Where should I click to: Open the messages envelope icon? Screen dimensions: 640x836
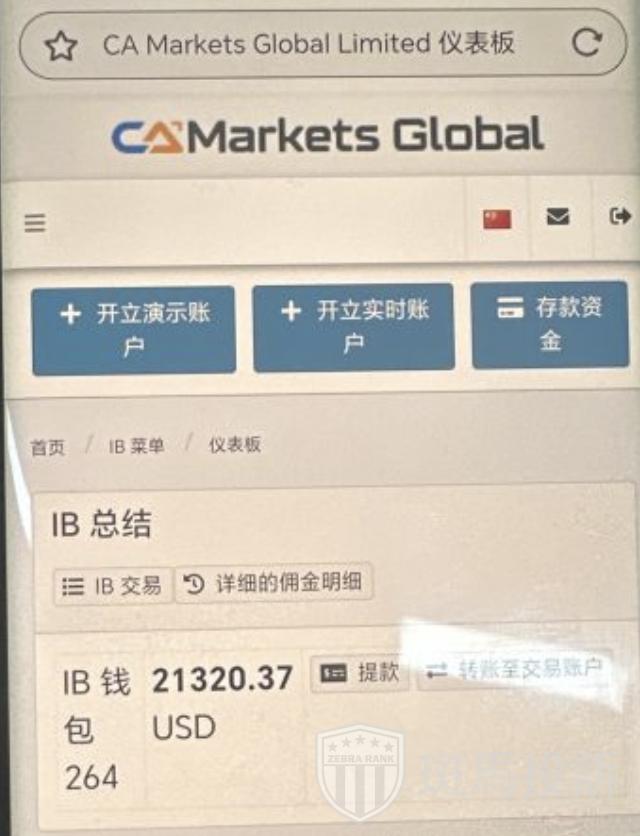(x=558, y=217)
